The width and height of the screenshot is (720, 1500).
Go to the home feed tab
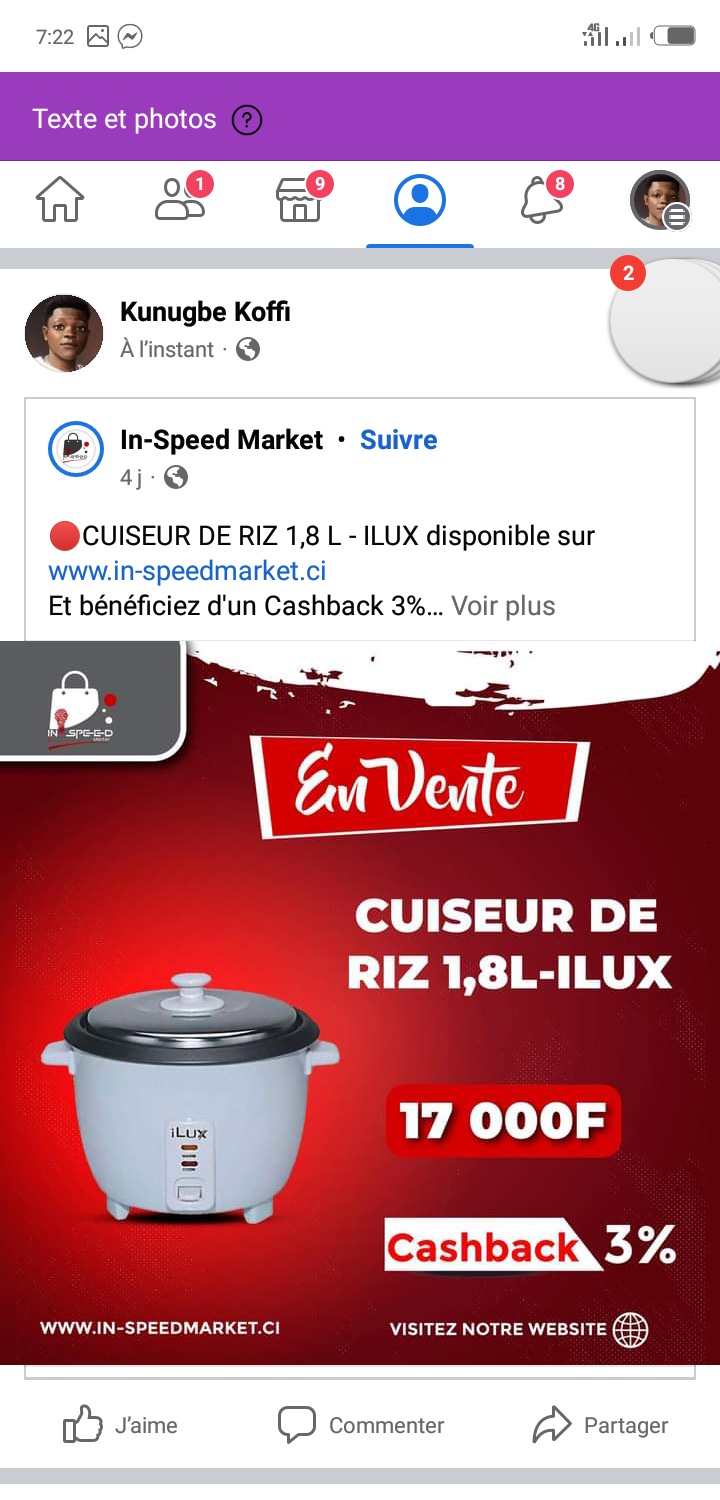point(60,200)
